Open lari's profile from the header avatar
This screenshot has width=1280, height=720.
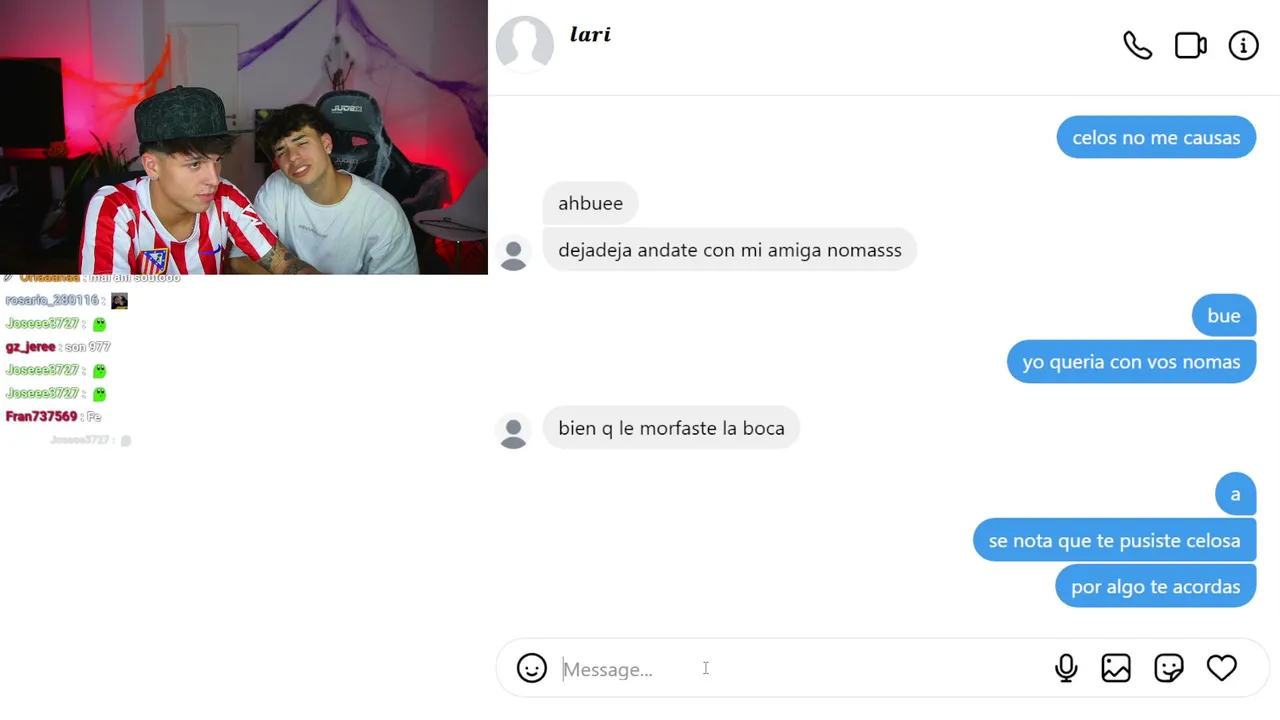(x=525, y=44)
